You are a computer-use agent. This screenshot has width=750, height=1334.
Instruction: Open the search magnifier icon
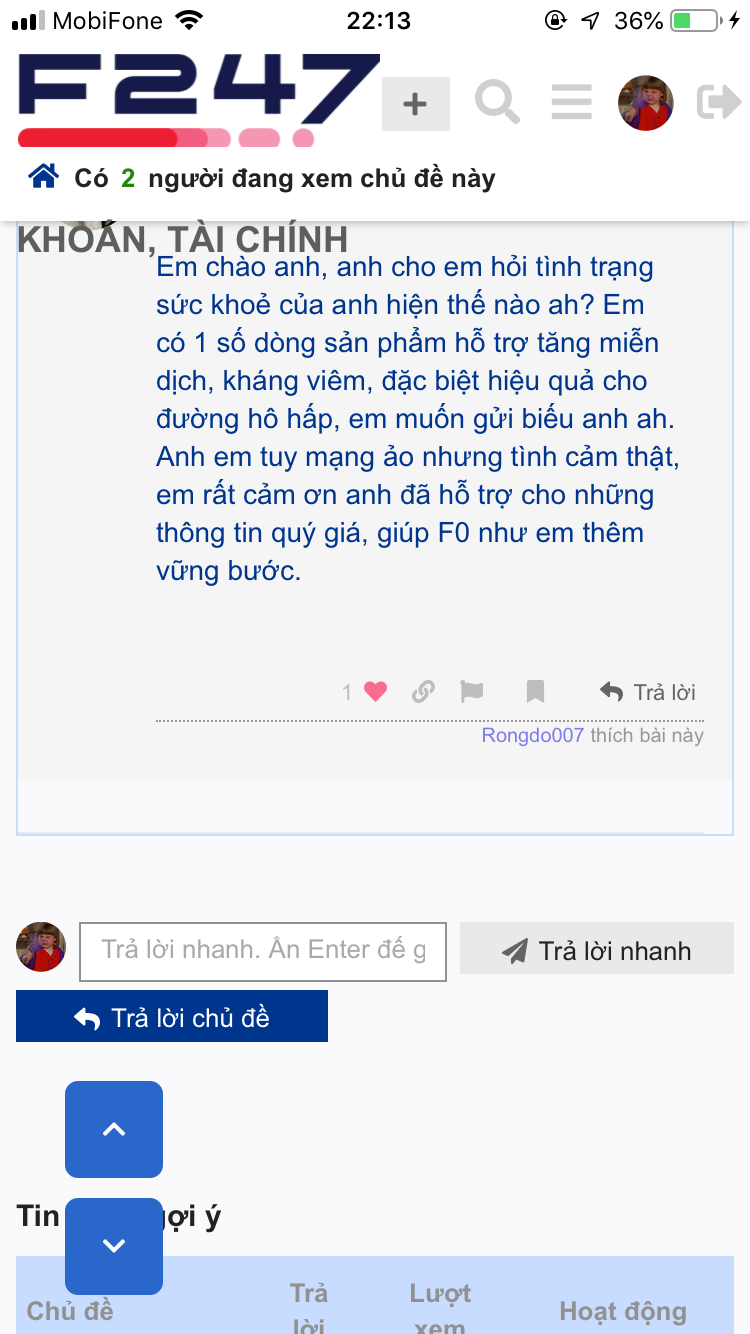[x=497, y=103]
